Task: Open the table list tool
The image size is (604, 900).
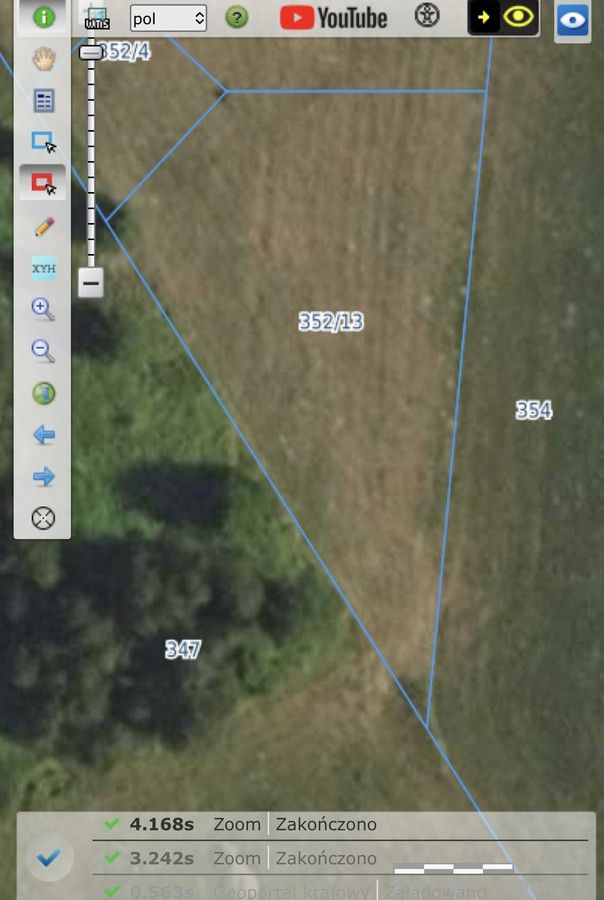Action: (43, 100)
